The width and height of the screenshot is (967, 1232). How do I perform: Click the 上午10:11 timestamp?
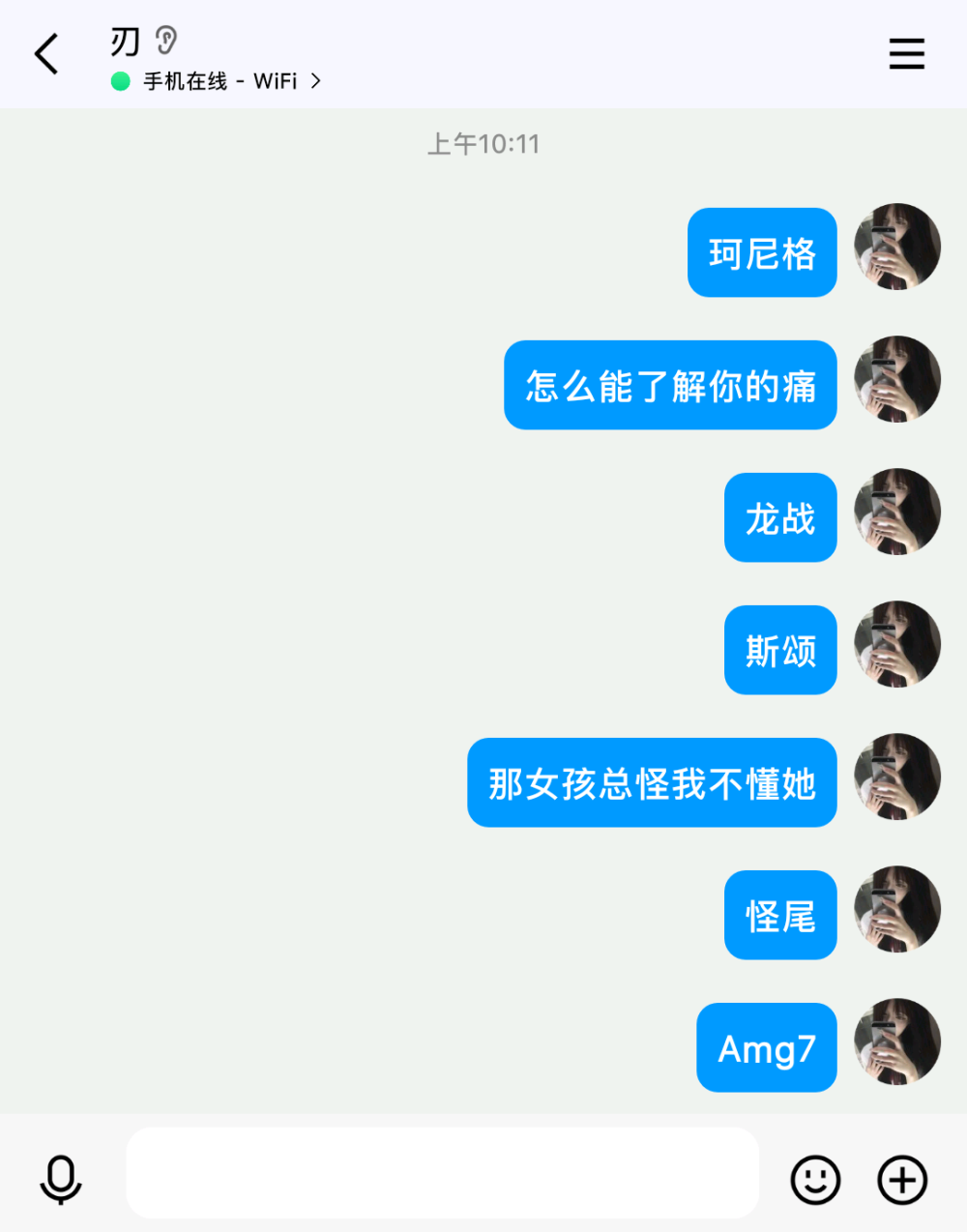[483, 144]
